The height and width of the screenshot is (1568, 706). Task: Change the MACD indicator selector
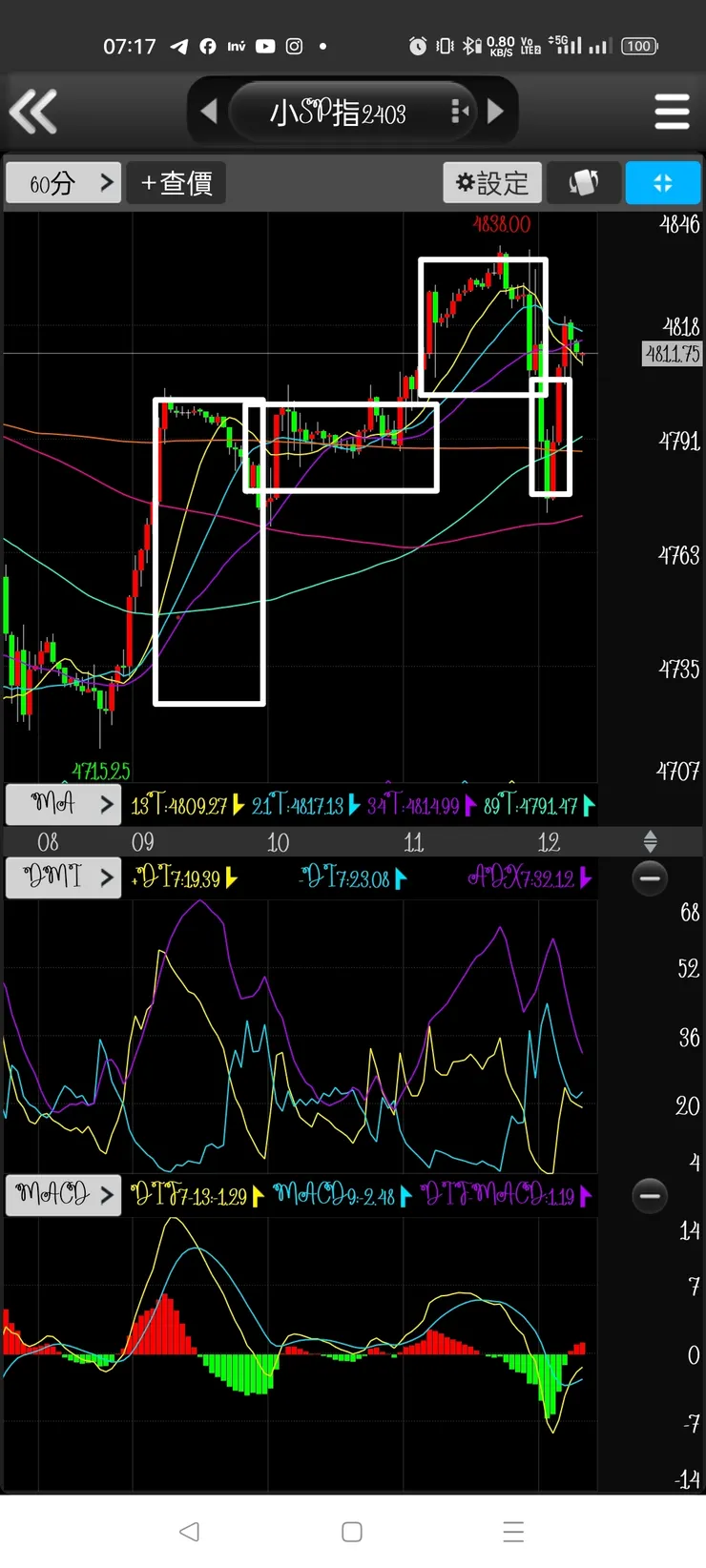63,1194
